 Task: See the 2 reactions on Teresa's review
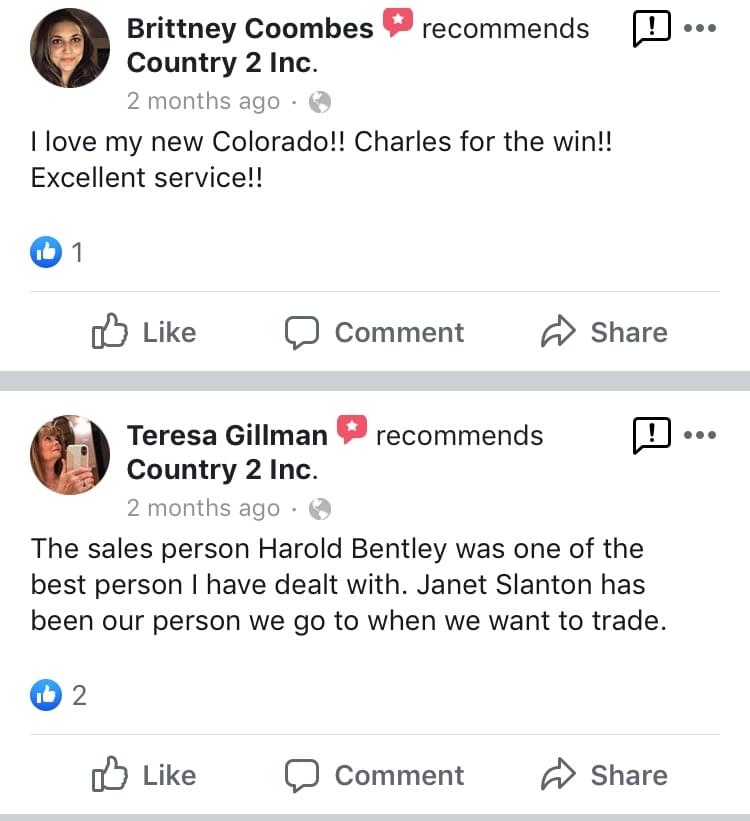(x=59, y=695)
